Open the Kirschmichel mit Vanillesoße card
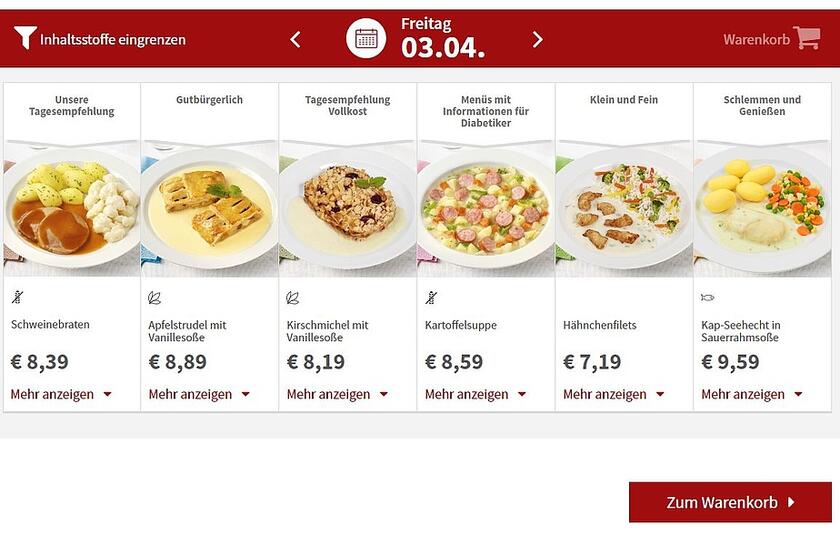Viewport: 840px width, 535px height. 348,212
